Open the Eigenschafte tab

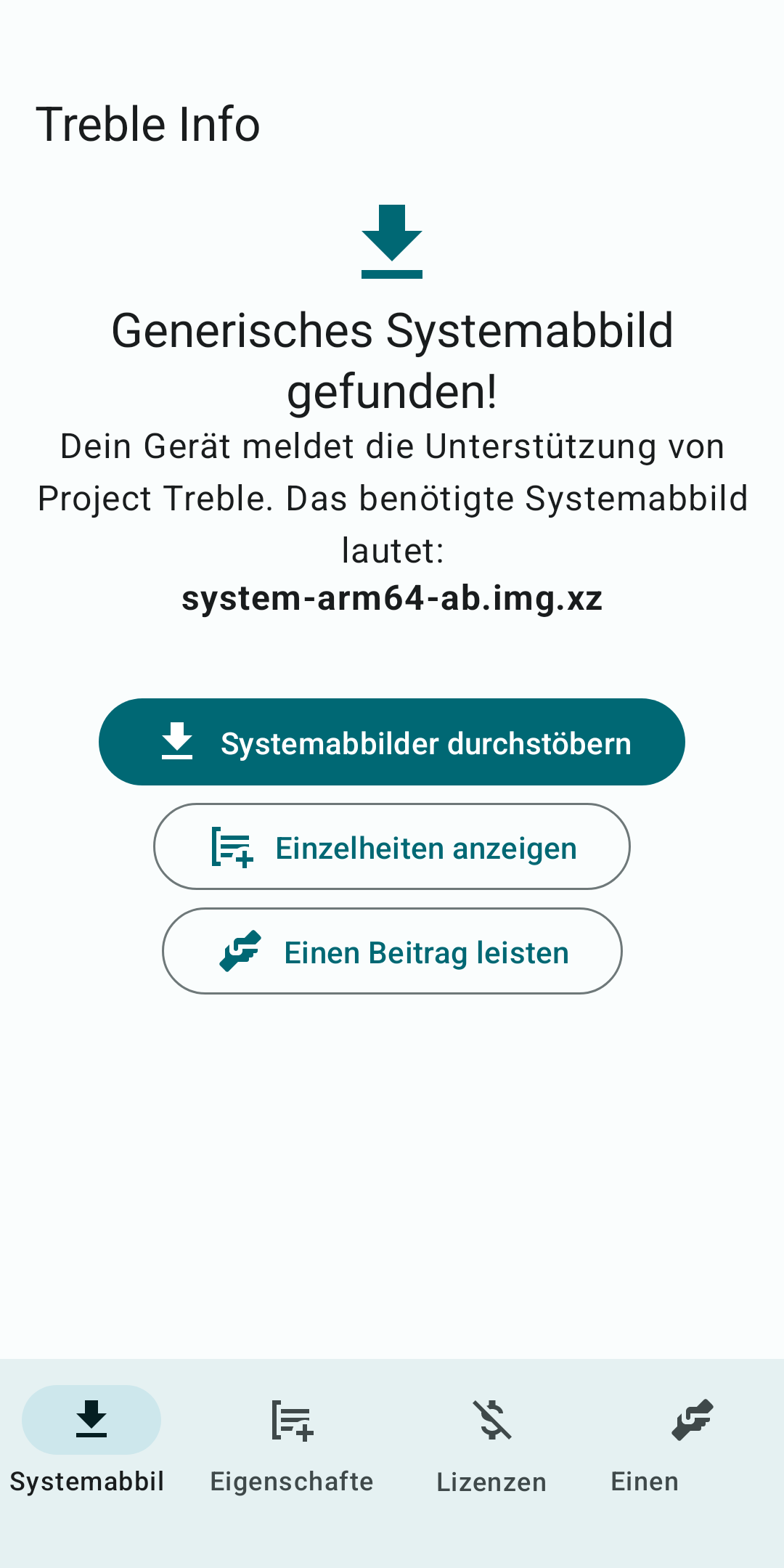coord(292,1440)
